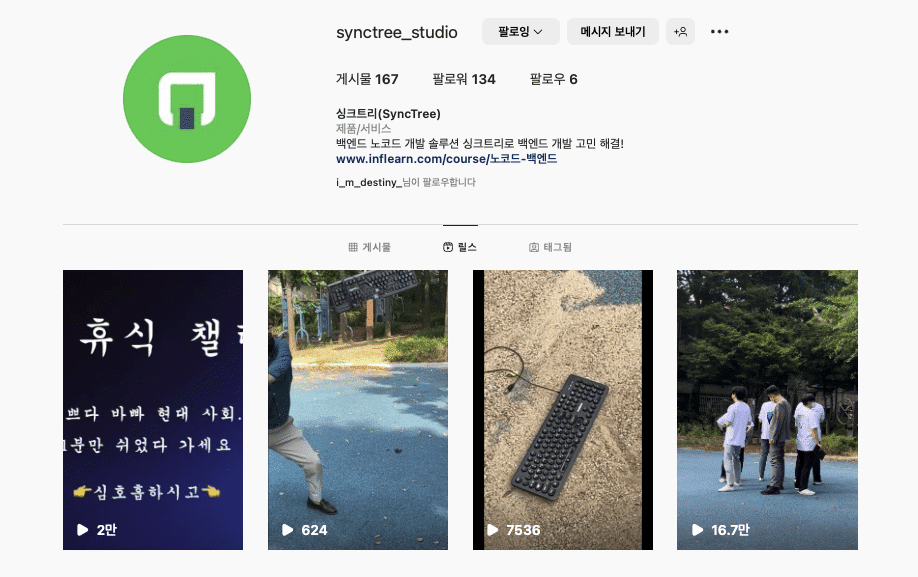918x577 pixels.
Task: Switch to the 릴스 reels tab
Action: tap(460, 247)
